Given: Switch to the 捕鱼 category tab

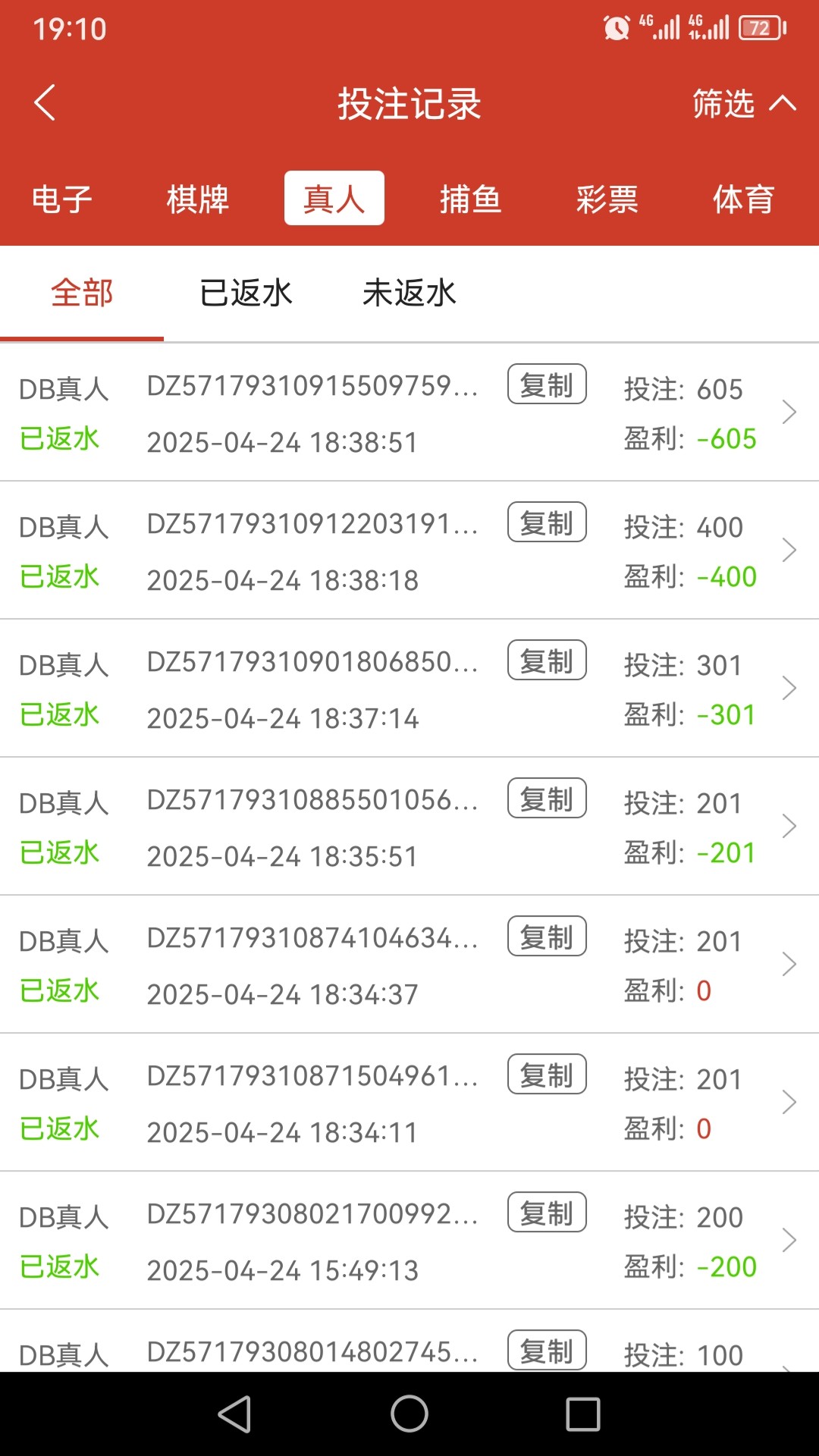Looking at the screenshot, I should tap(470, 199).
